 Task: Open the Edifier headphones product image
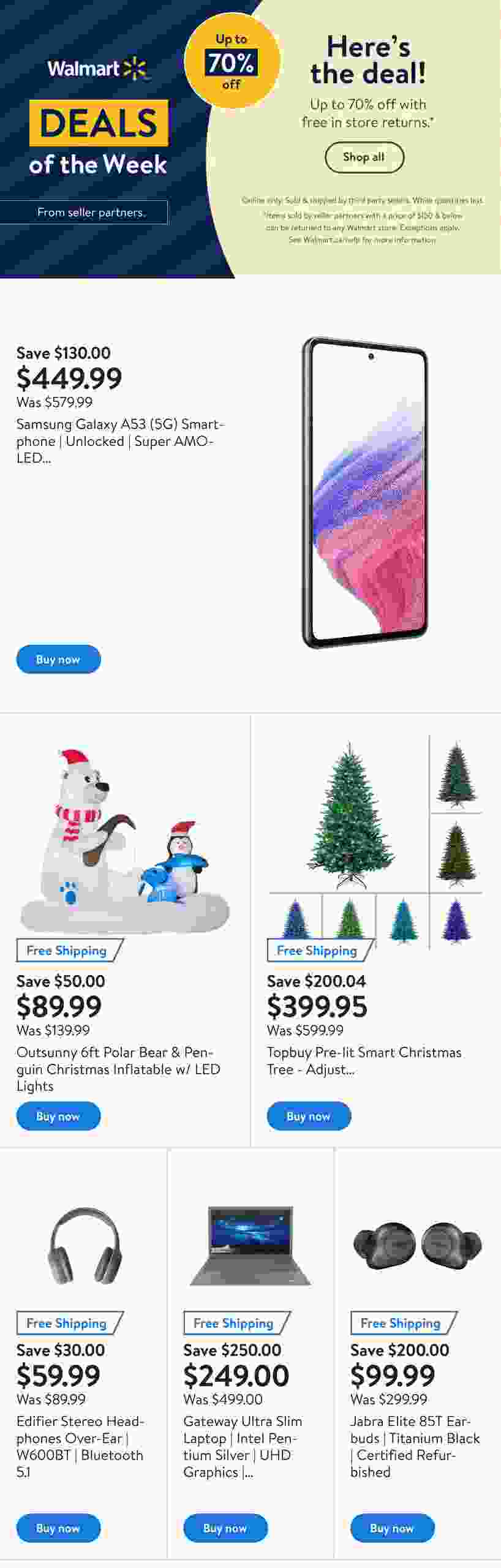84,1246
